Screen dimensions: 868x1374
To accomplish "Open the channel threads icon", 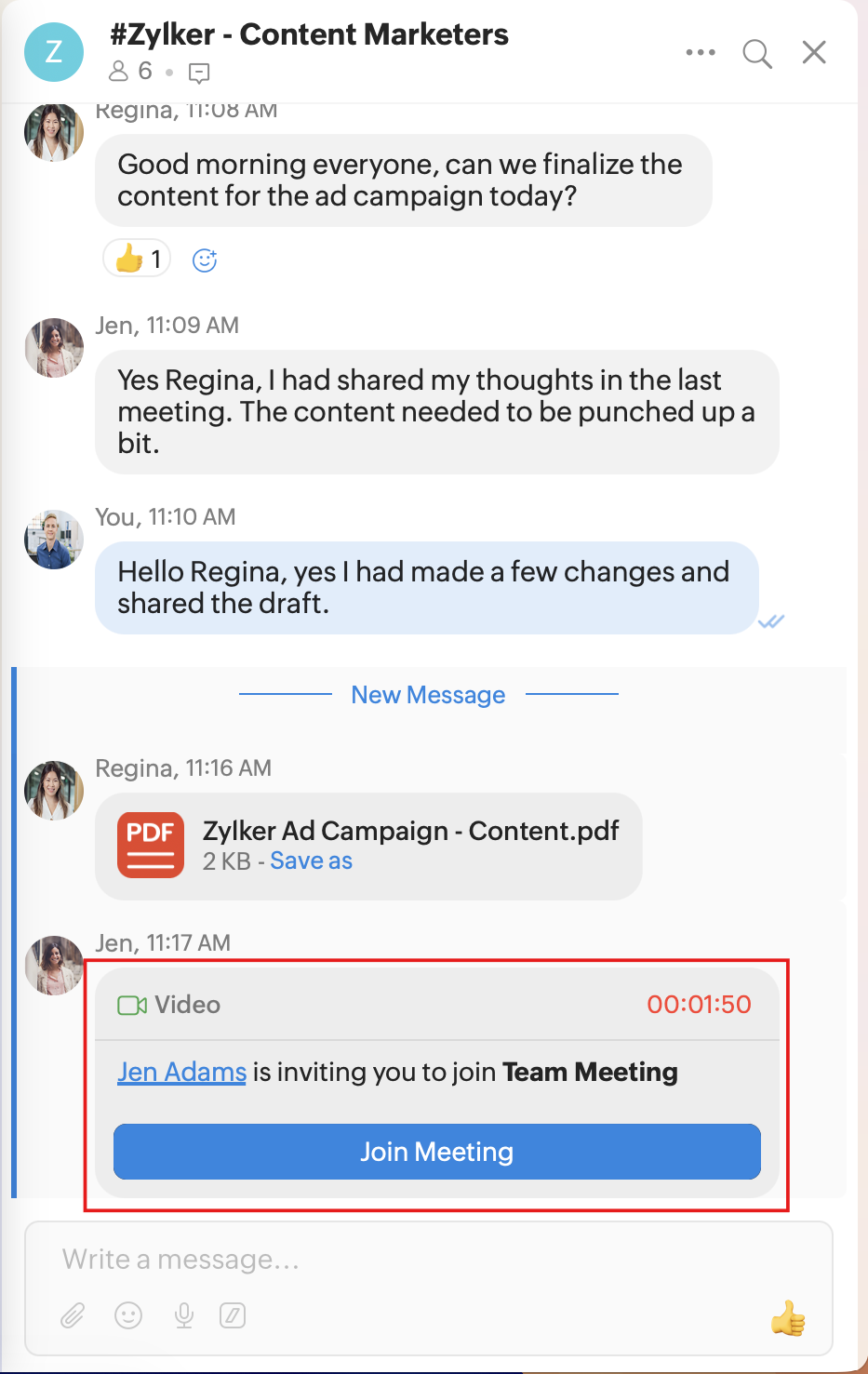I will click(x=199, y=73).
